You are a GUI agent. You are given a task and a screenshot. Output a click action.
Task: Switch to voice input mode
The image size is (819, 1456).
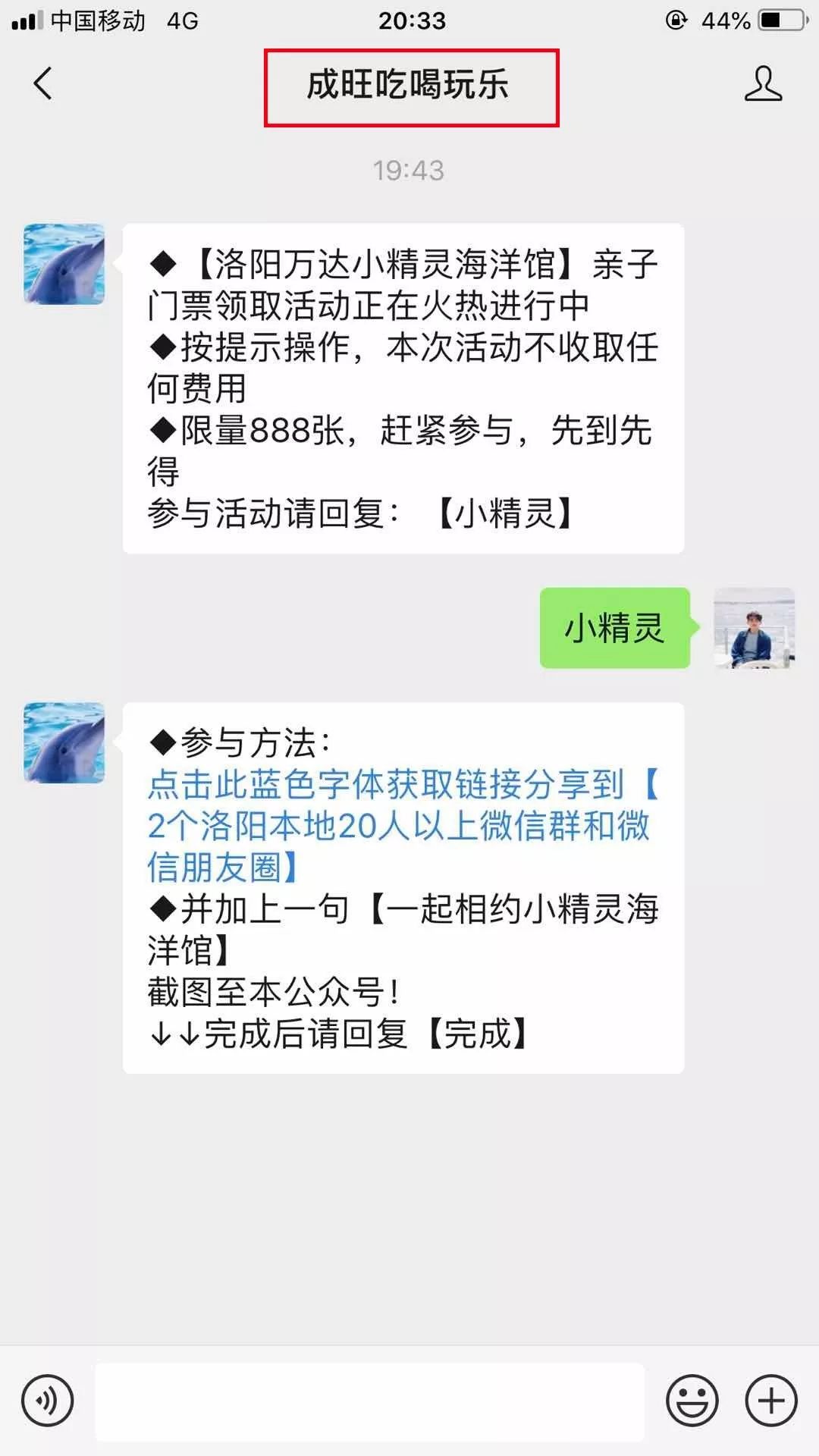pos(48,1401)
